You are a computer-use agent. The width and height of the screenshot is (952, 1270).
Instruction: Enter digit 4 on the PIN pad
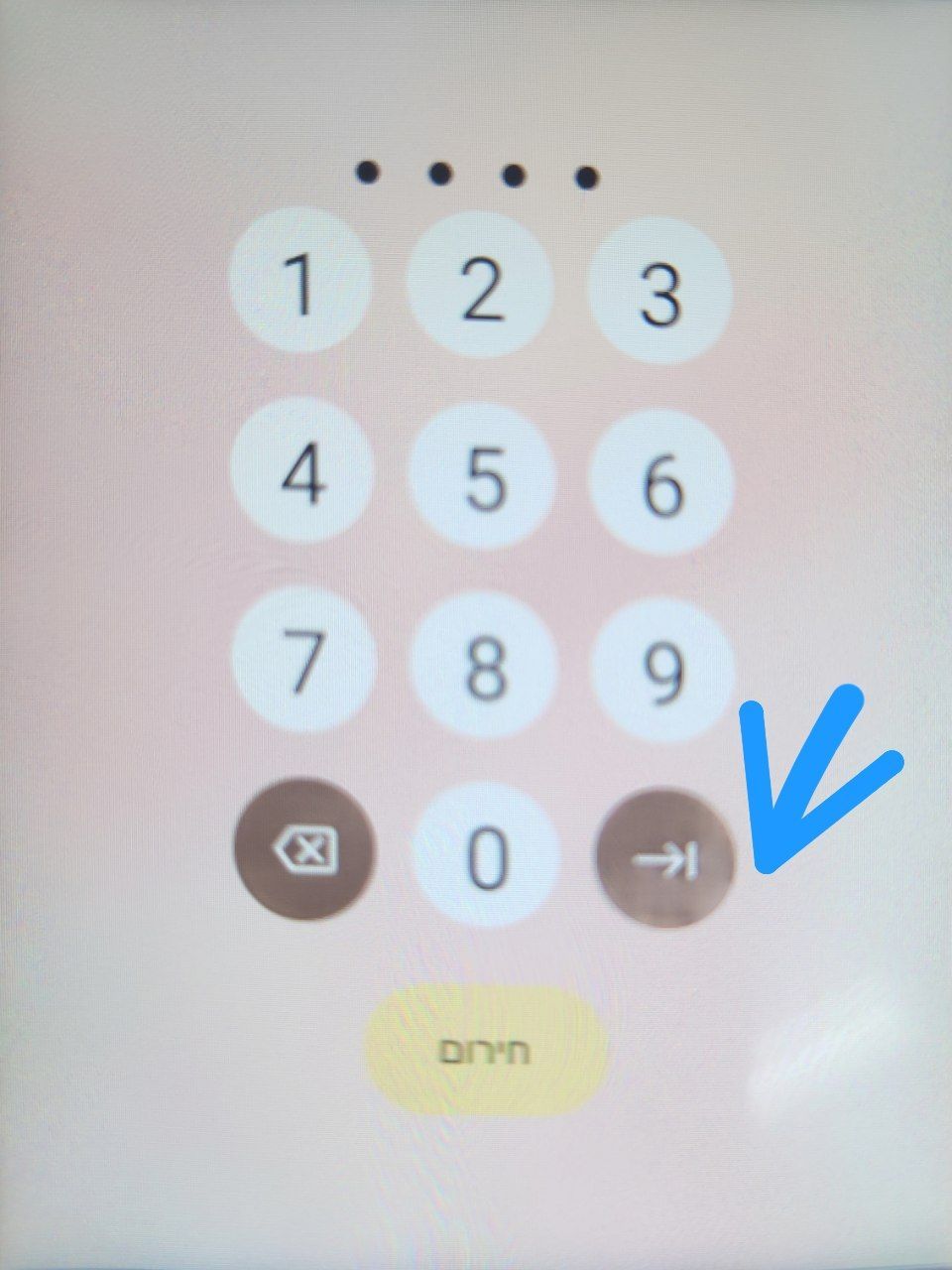tap(303, 474)
